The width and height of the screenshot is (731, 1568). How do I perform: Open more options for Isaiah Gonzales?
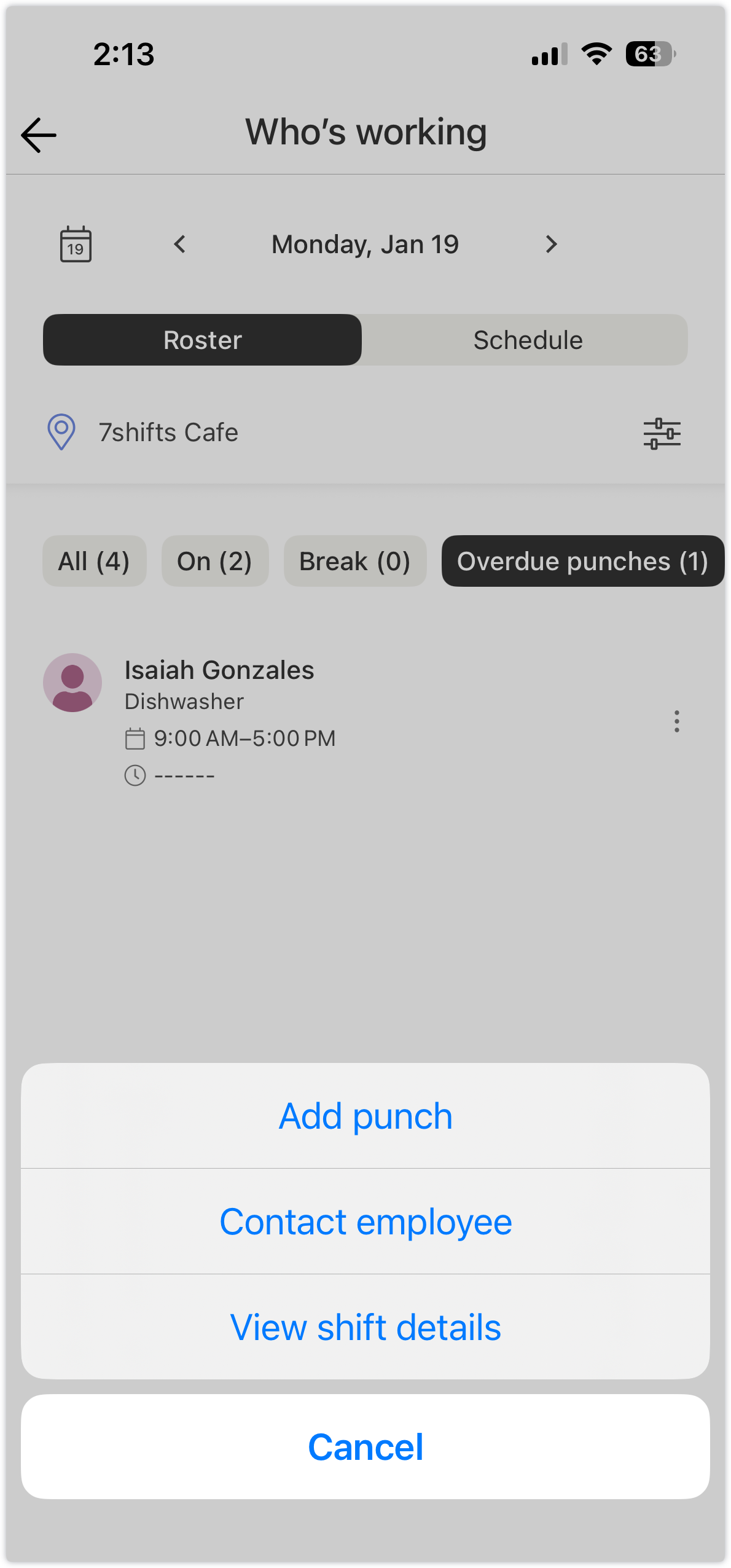[676, 721]
